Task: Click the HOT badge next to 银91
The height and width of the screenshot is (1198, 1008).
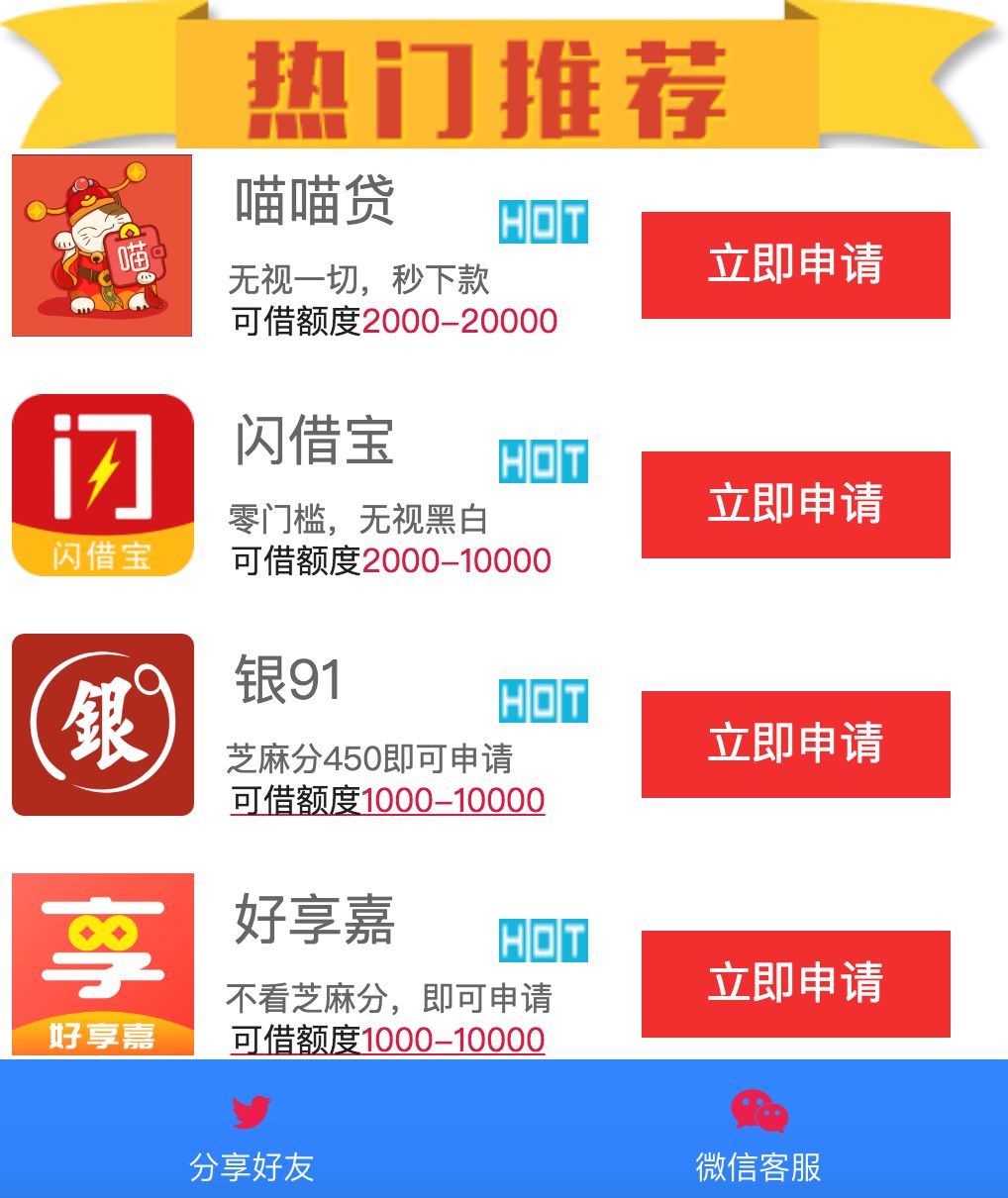Action: tap(543, 703)
